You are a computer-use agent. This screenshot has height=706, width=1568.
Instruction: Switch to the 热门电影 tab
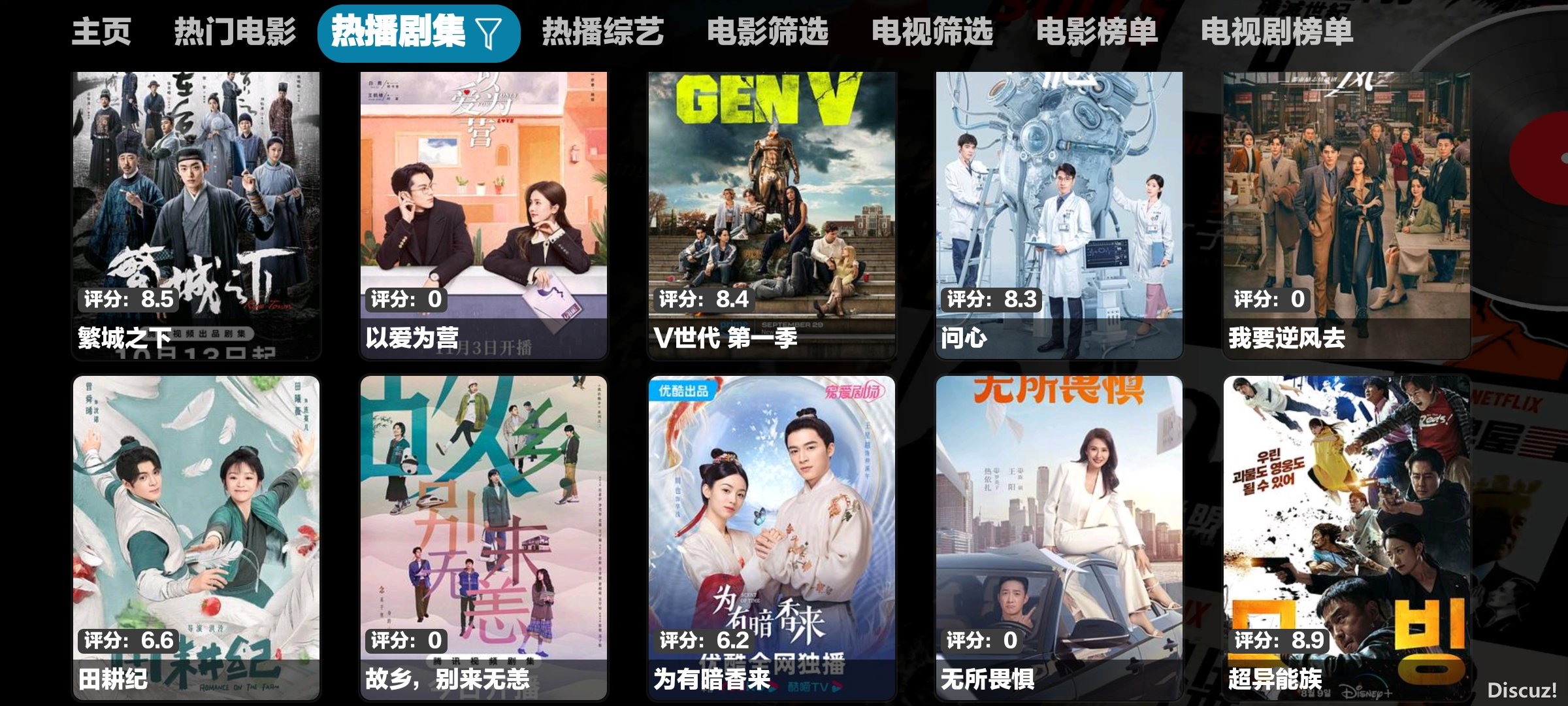[x=235, y=31]
